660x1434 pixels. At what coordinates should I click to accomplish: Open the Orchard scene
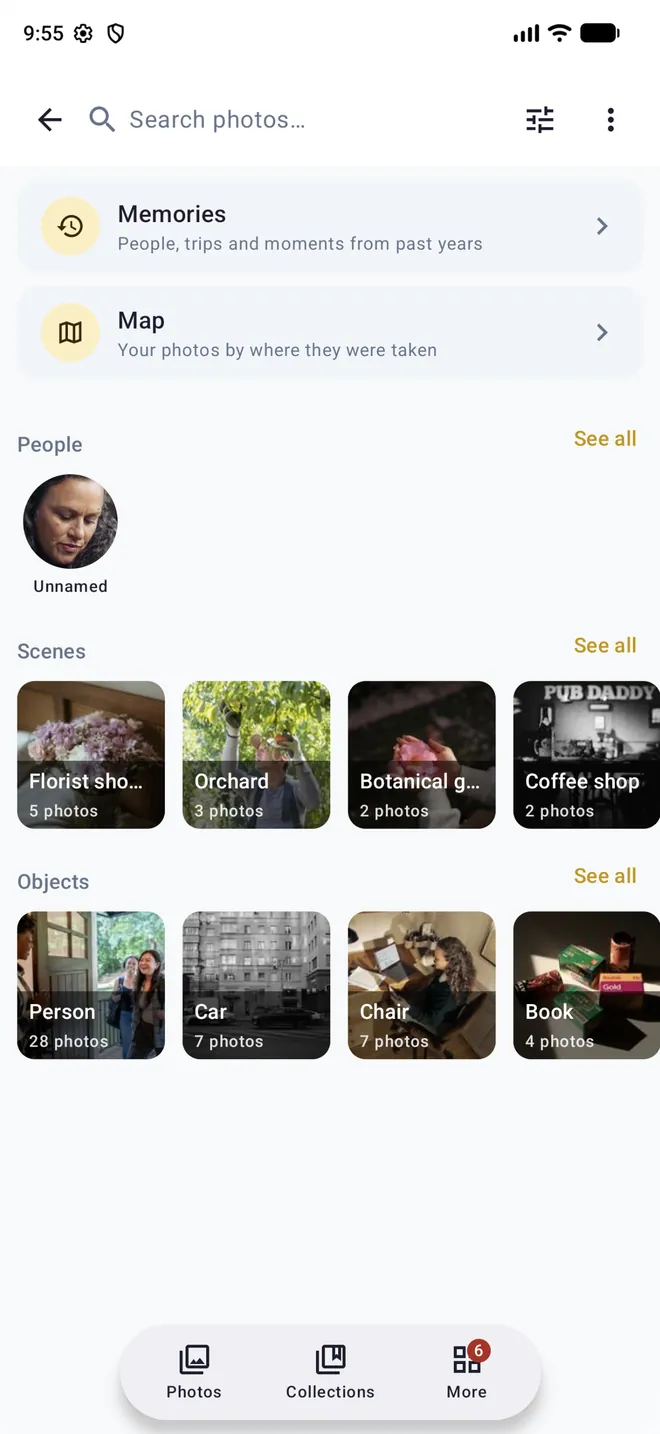(256, 755)
